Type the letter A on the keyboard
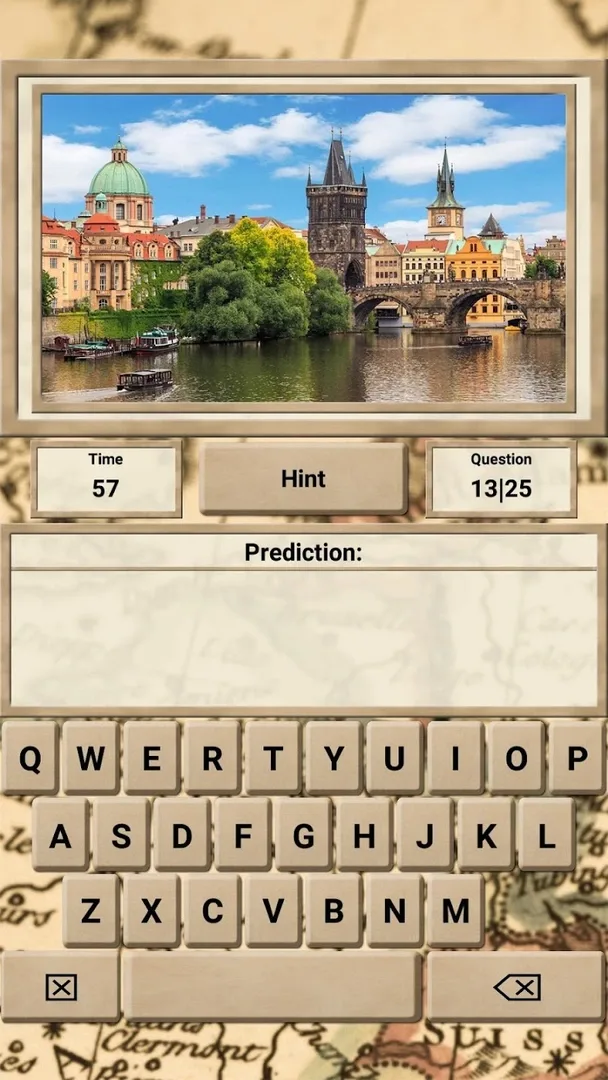This screenshot has height=1080, width=608. click(x=60, y=834)
